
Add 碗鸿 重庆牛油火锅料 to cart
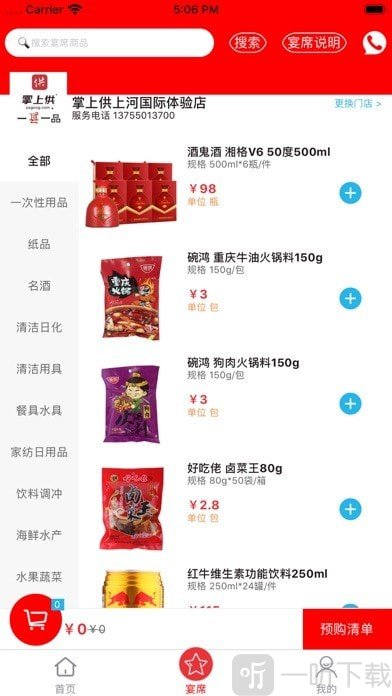(350, 298)
